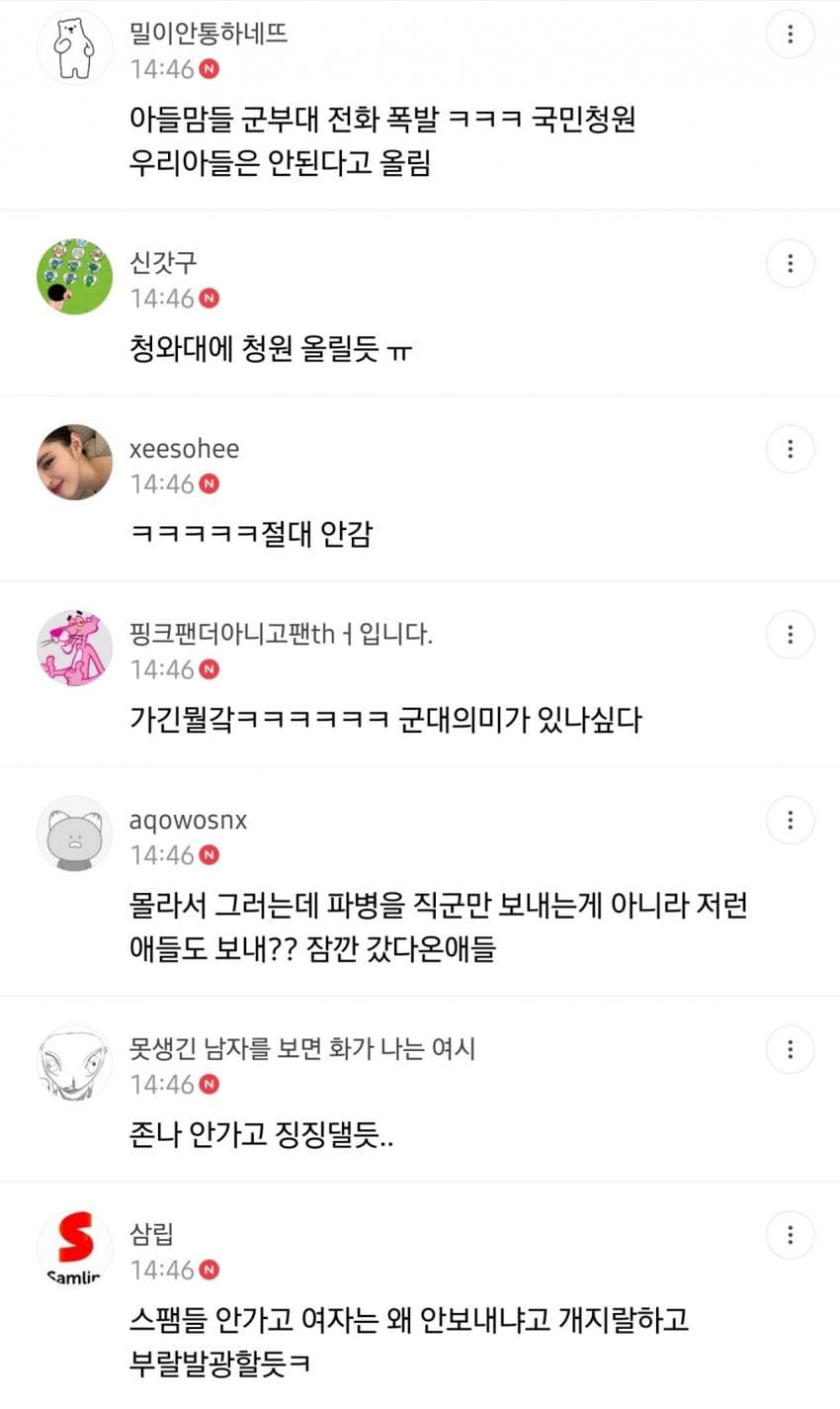Viewport: 840px width, 1409px height.
Task: View the Pink Panther profile avatar
Action: coord(75,647)
